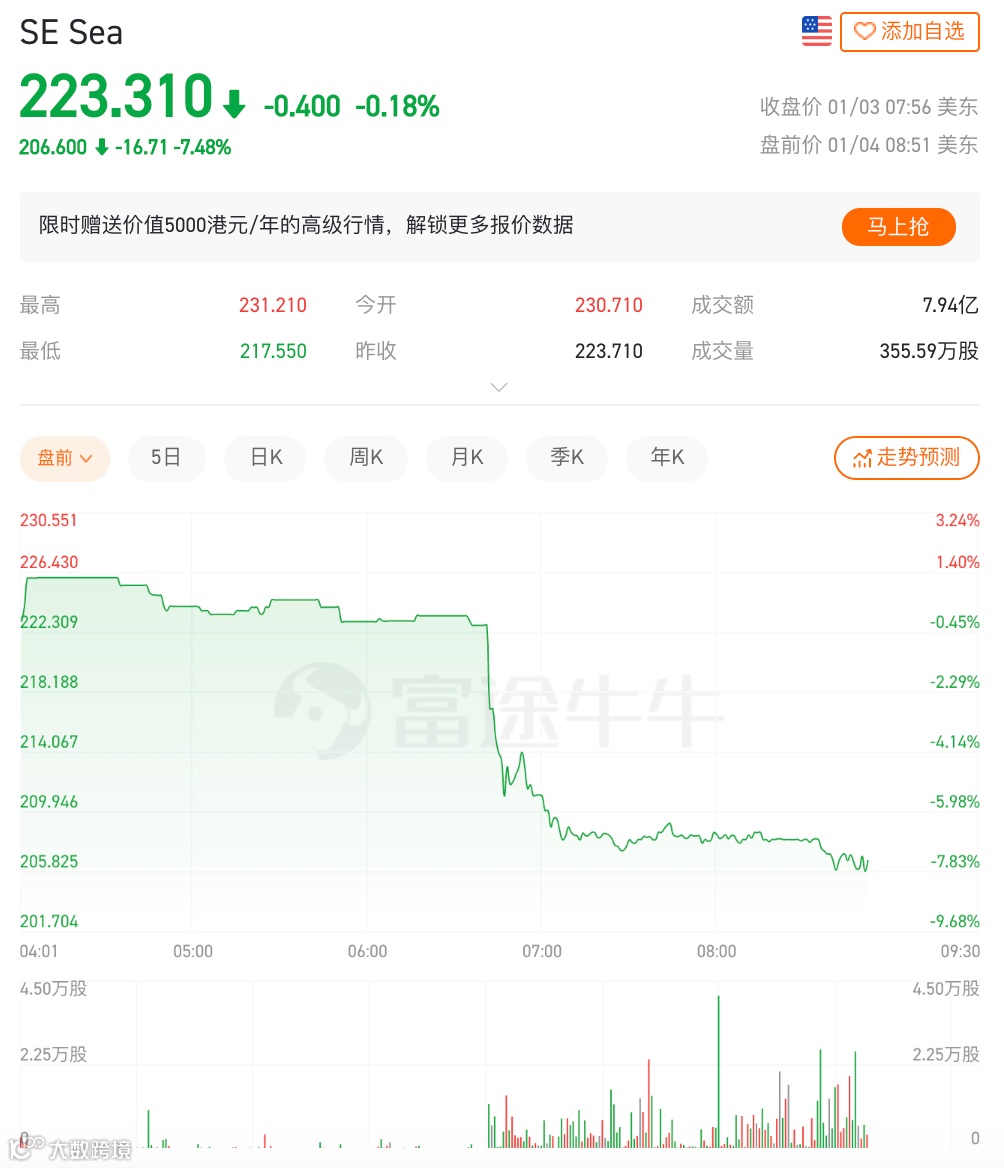Click the 马上抢 promotion button
Viewport: 1004px width, 1168px height.
coord(897,227)
